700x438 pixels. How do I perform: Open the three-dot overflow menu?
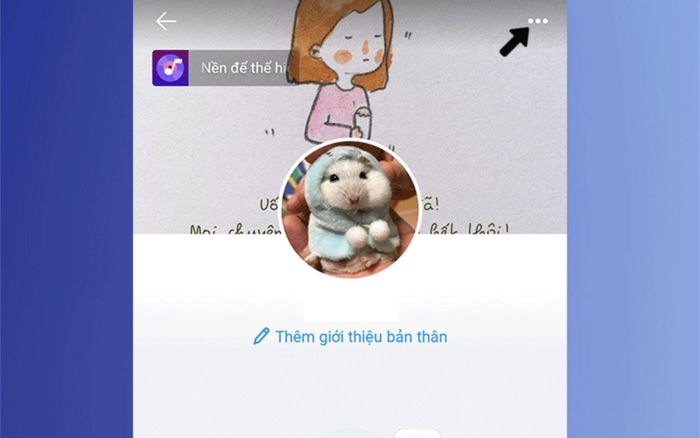click(538, 20)
